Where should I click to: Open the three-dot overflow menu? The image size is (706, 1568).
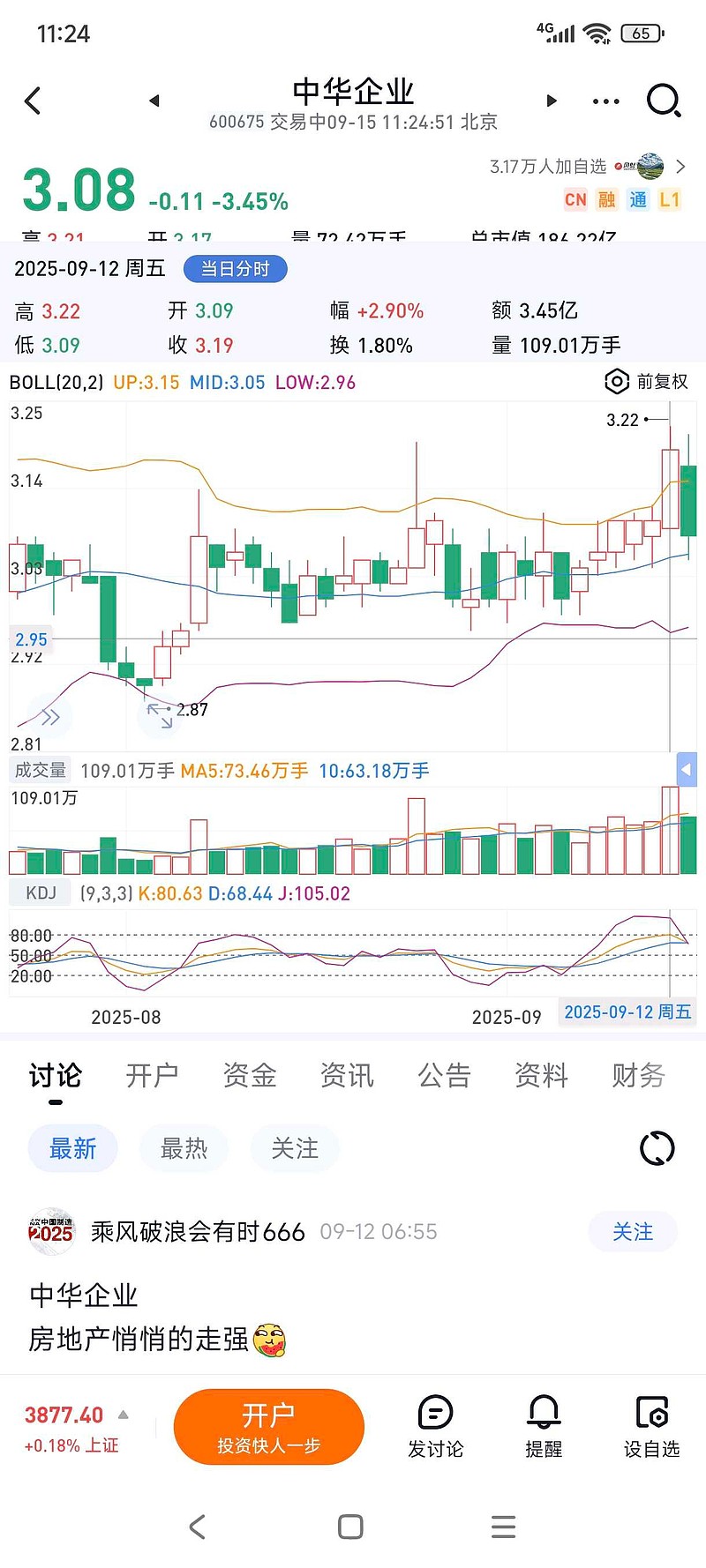point(606,101)
